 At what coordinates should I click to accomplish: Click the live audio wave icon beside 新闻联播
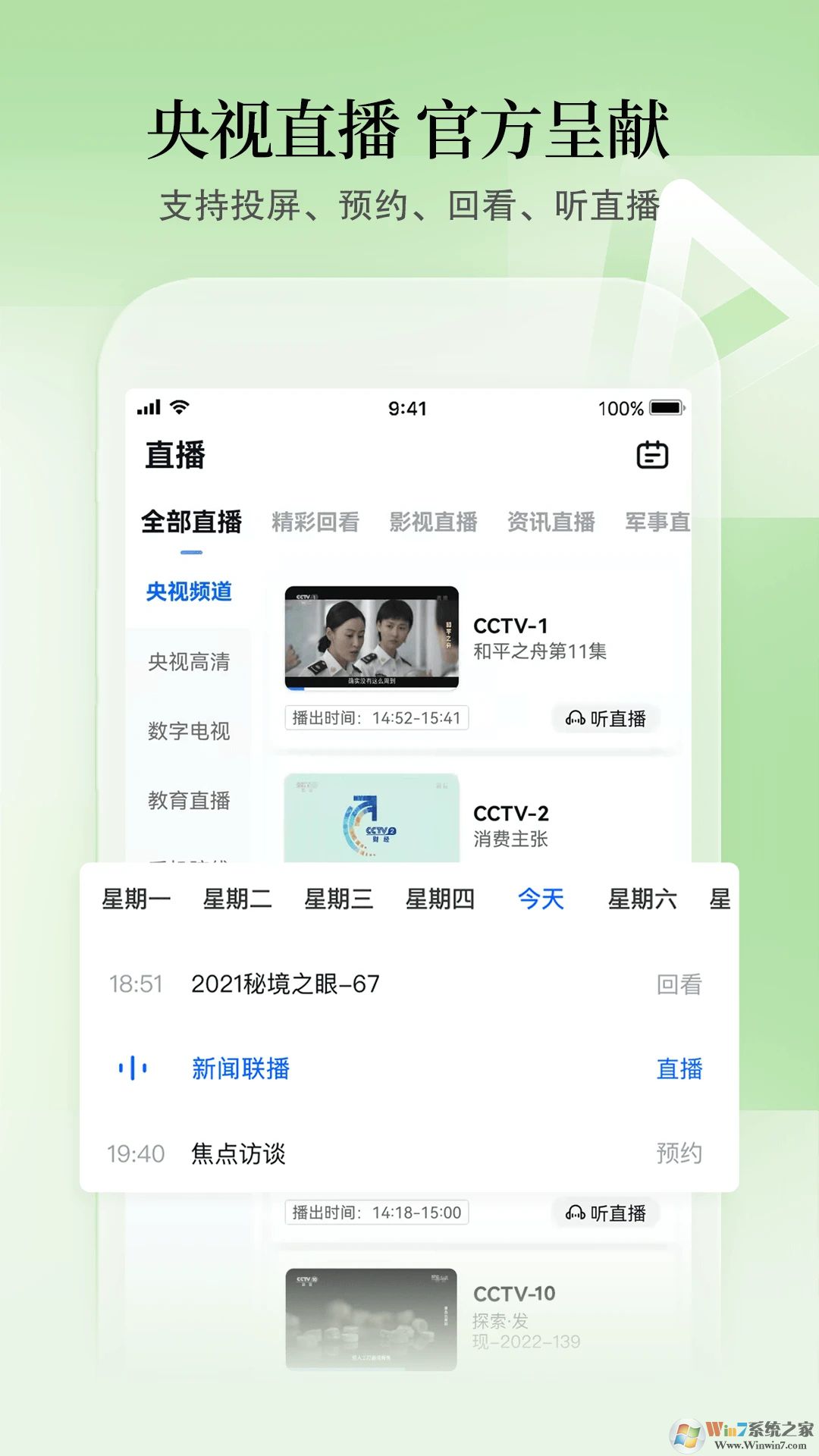[133, 1068]
